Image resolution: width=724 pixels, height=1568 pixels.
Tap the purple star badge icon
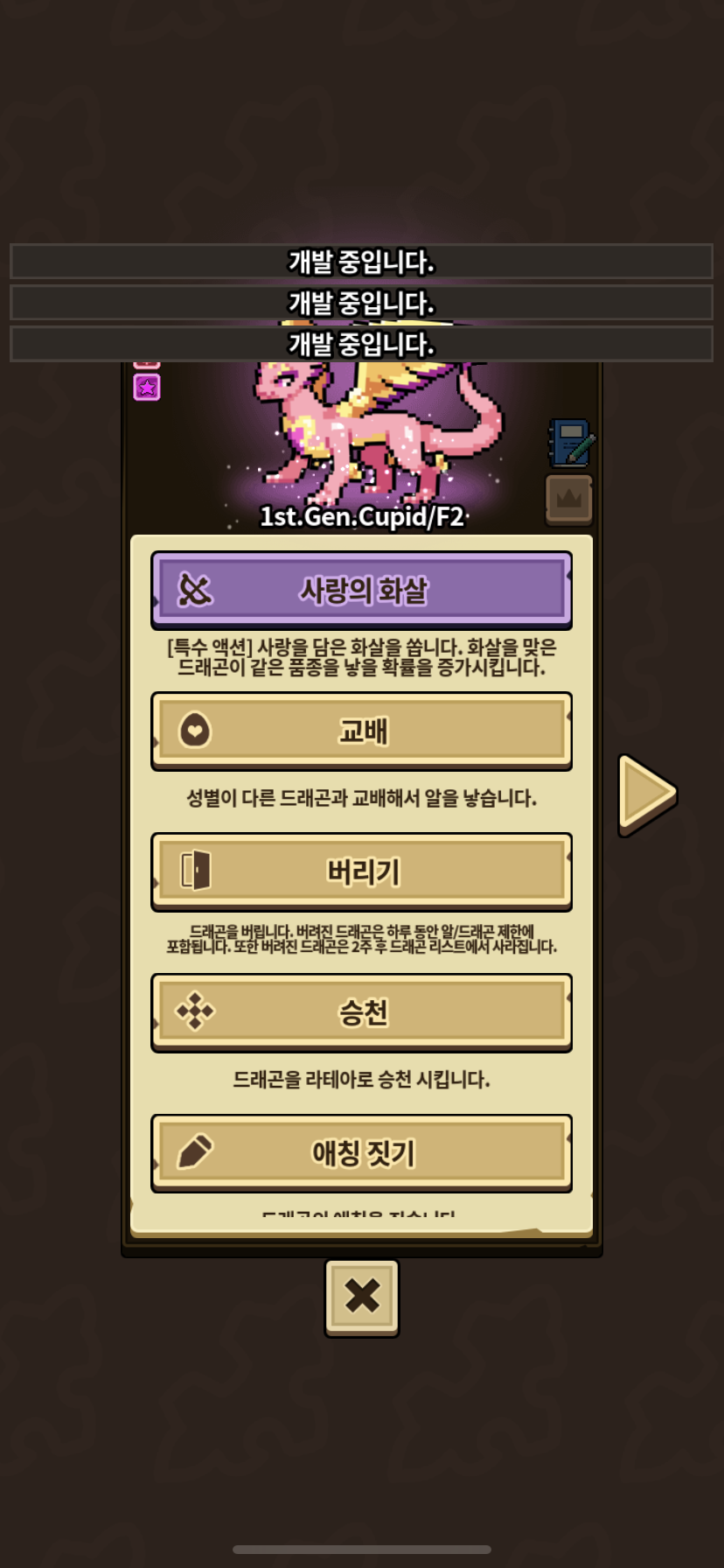[147, 387]
